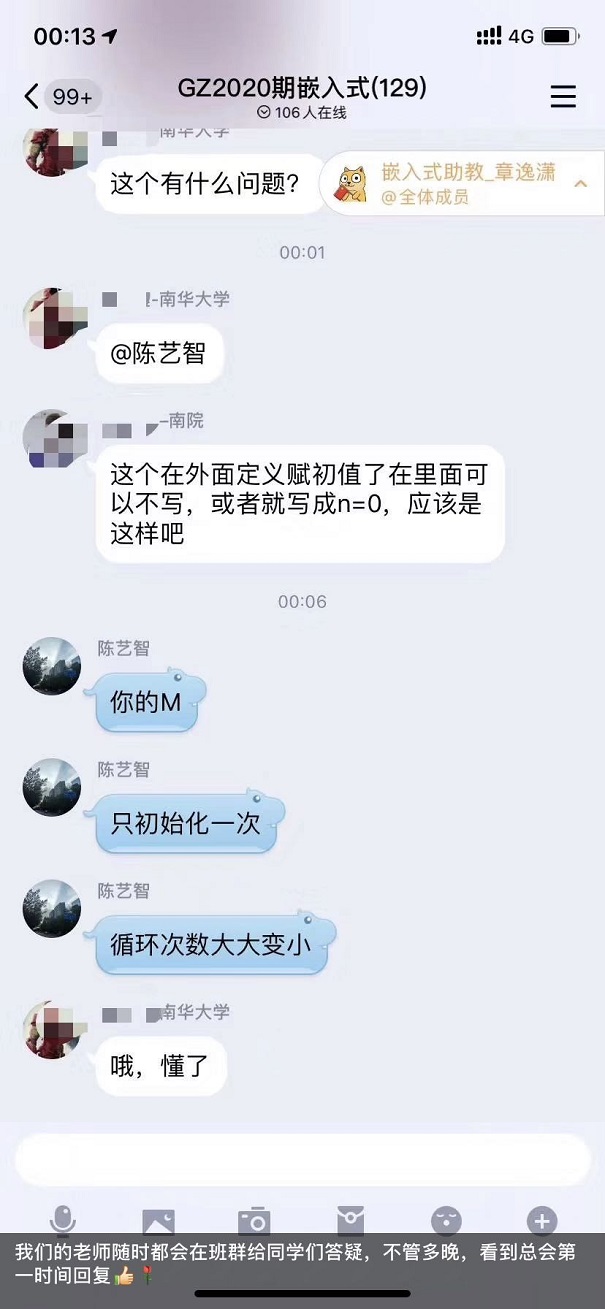Screen dimensions: 605x1309
Task: View 陈艺智's avatar beside "你的M"
Action: (52, 666)
